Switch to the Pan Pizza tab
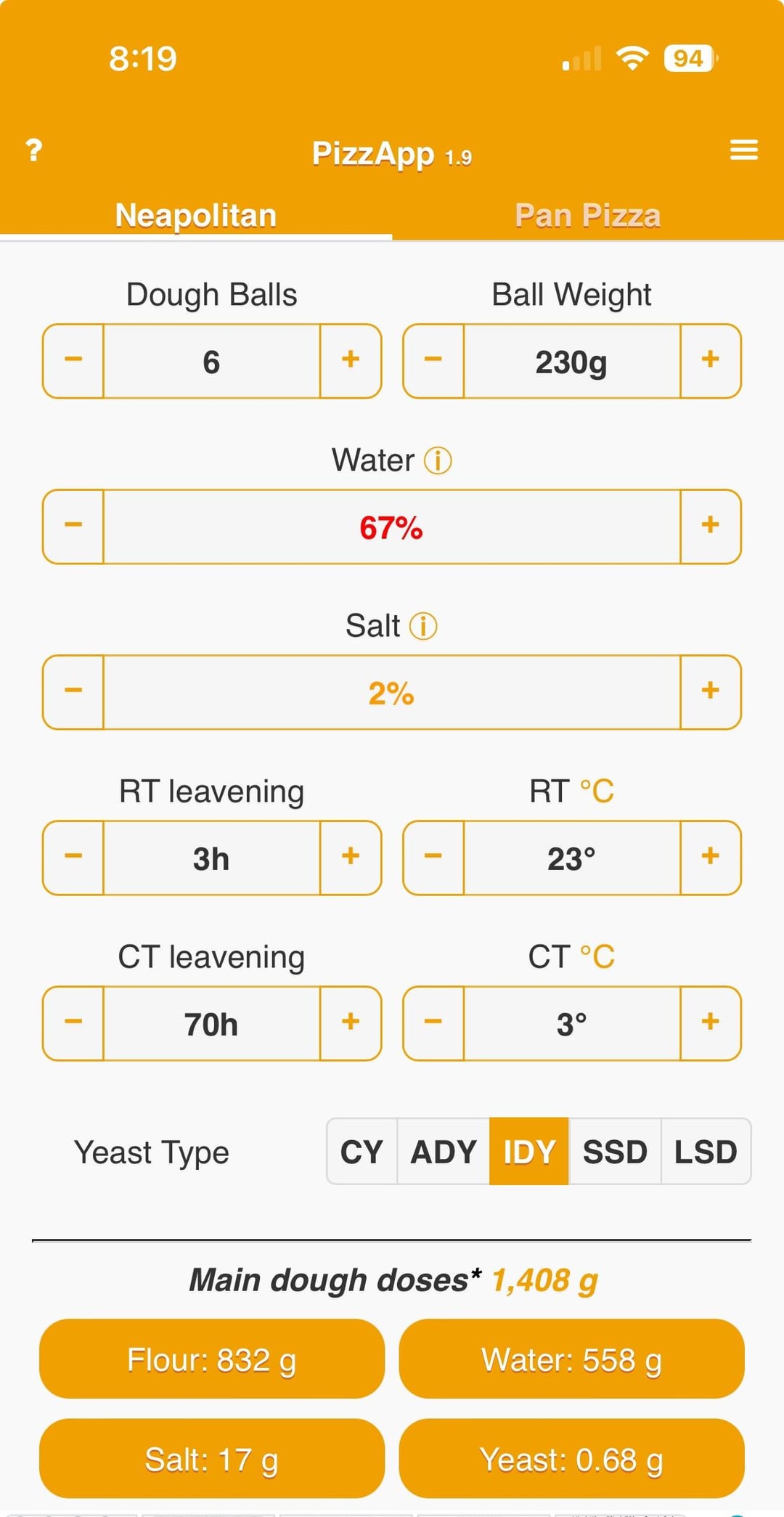This screenshot has width=784, height=1517. click(587, 216)
